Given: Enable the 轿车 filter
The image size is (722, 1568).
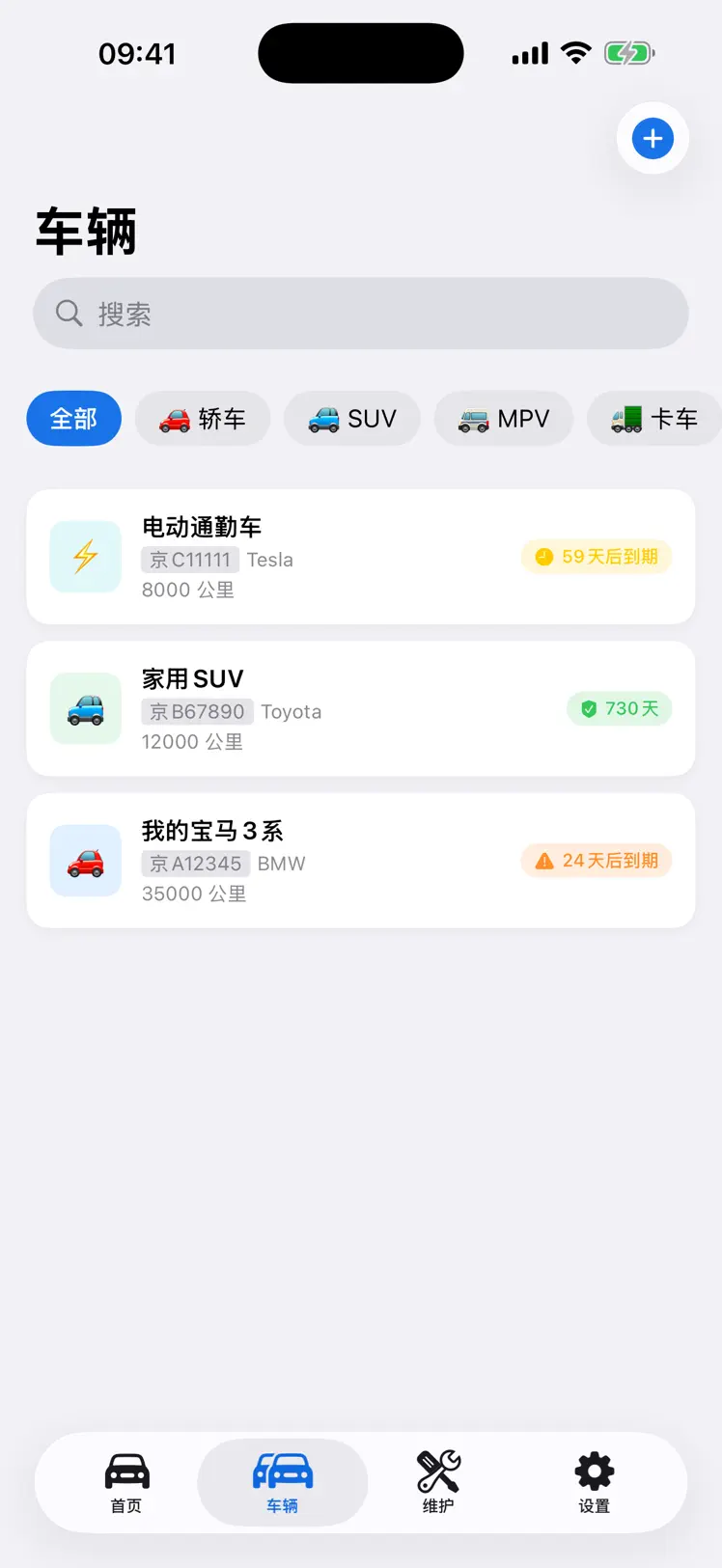Looking at the screenshot, I should pos(203,419).
